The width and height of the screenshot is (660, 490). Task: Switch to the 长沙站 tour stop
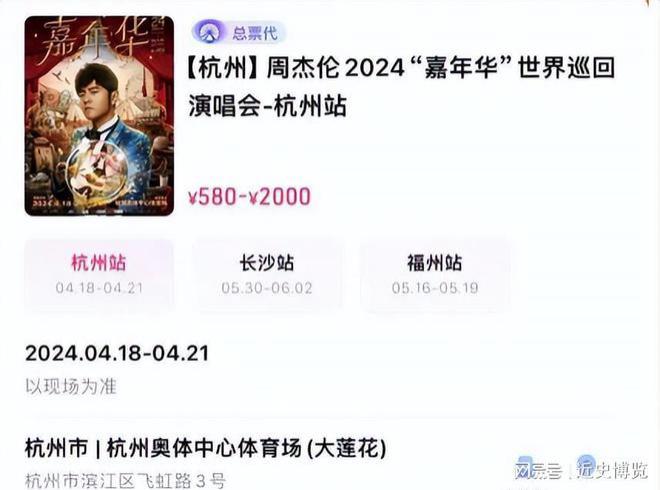click(266, 274)
